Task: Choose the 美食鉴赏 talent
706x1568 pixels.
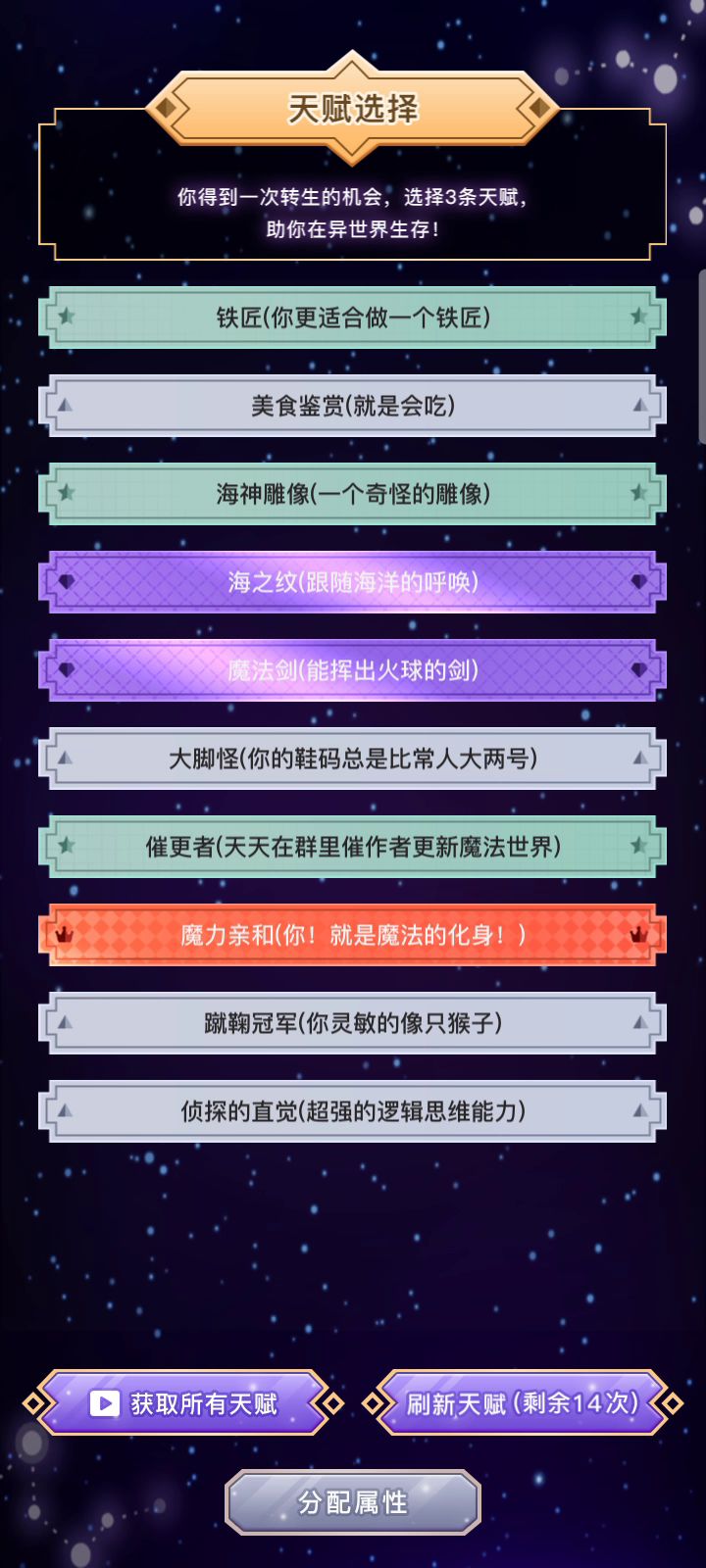Action: pos(353,406)
